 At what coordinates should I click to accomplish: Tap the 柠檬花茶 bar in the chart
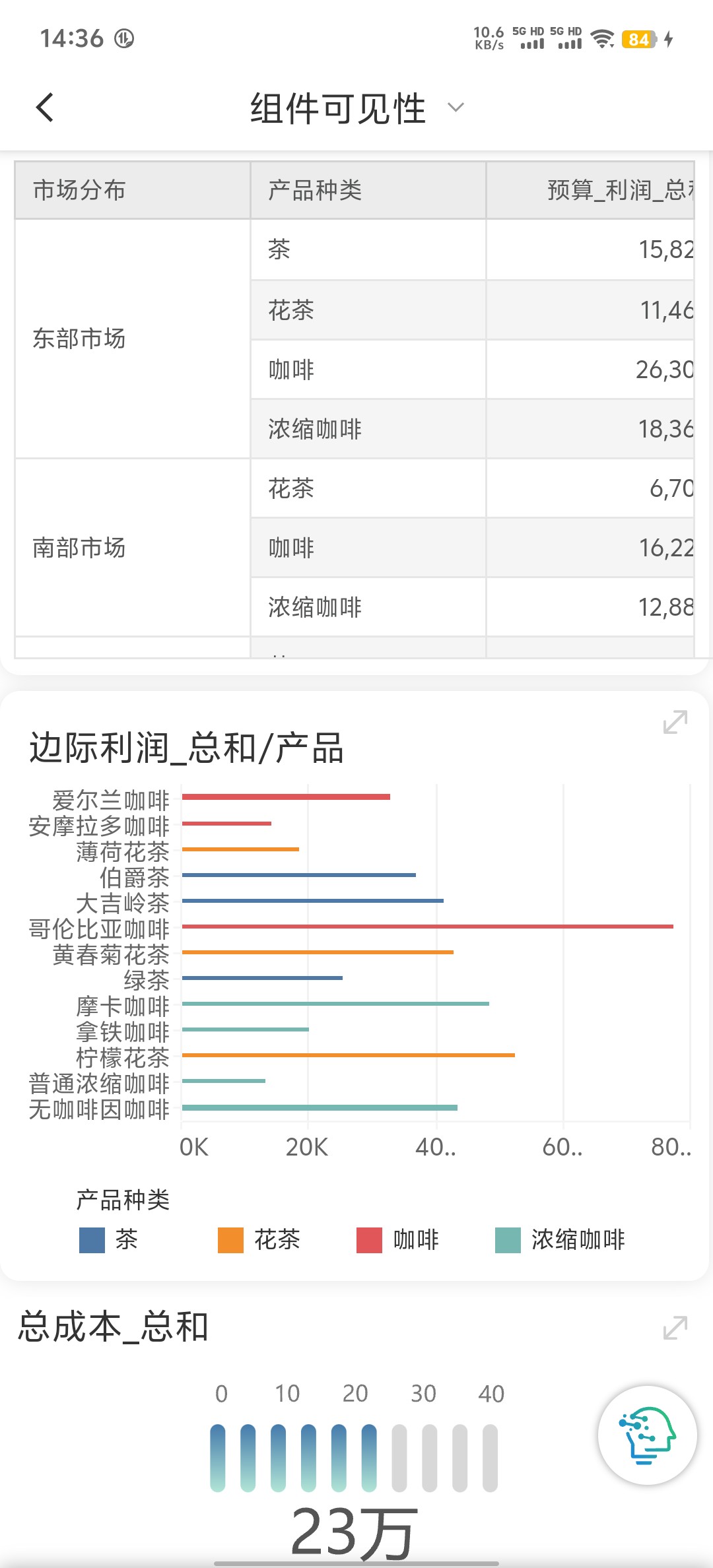tap(349, 1055)
